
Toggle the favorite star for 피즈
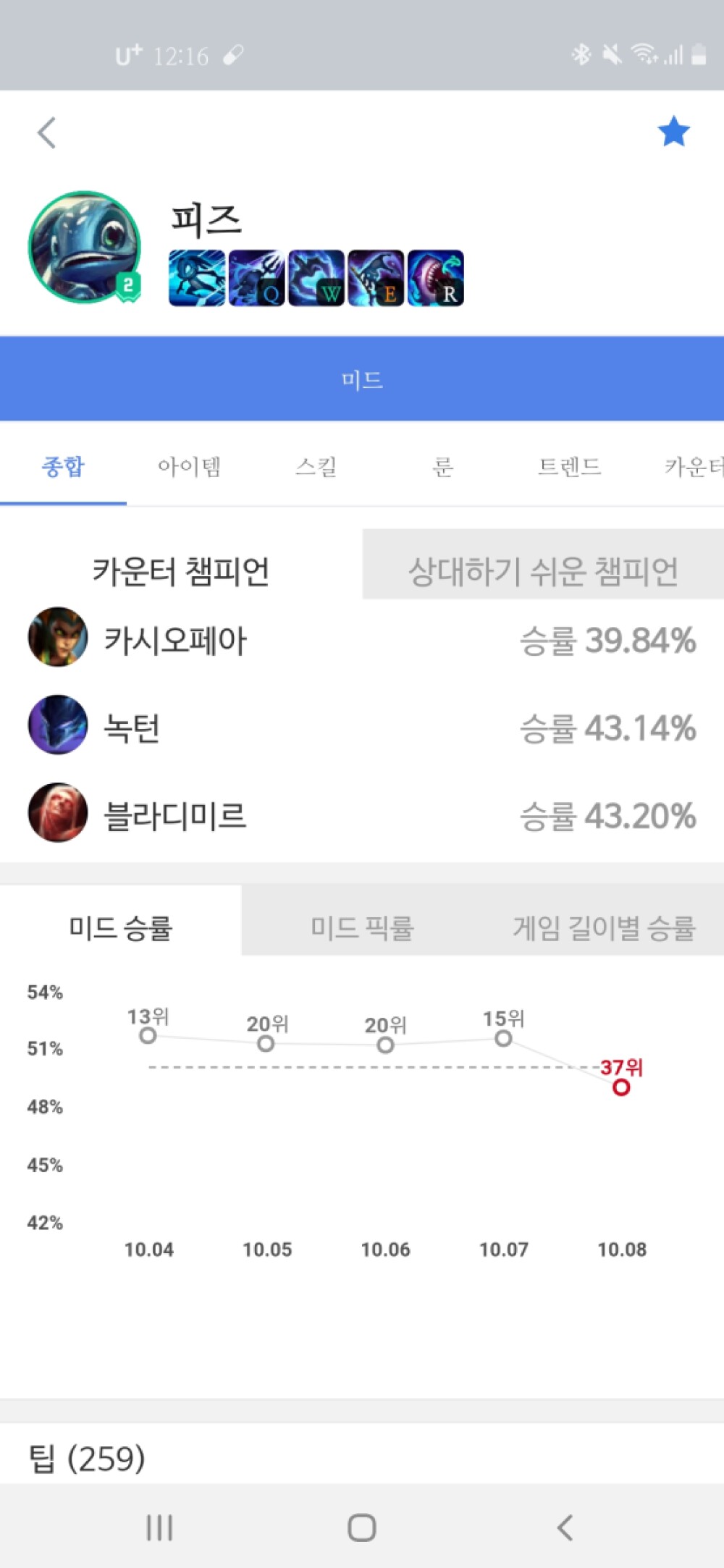click(x=674, y=132)
